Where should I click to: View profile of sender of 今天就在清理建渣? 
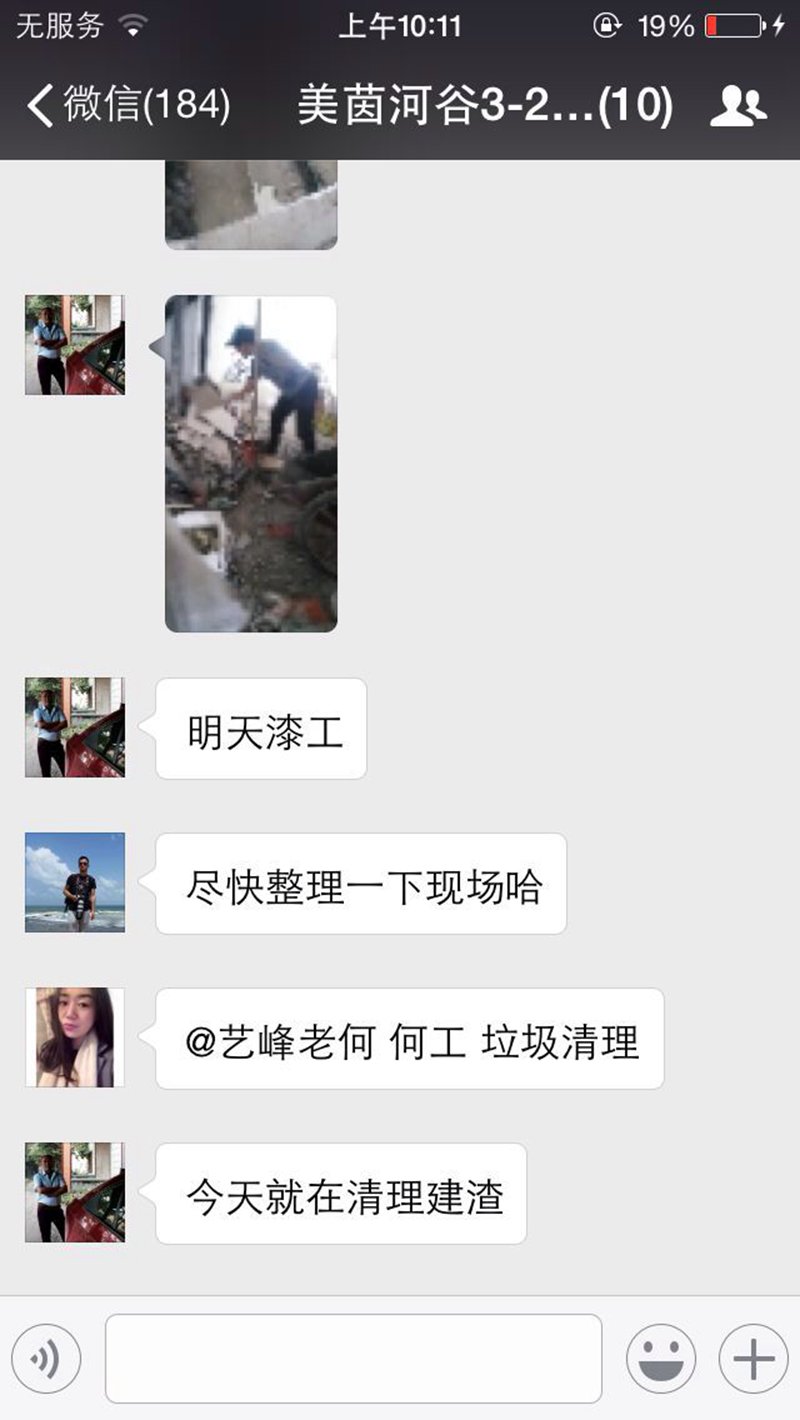point(75,1192)
